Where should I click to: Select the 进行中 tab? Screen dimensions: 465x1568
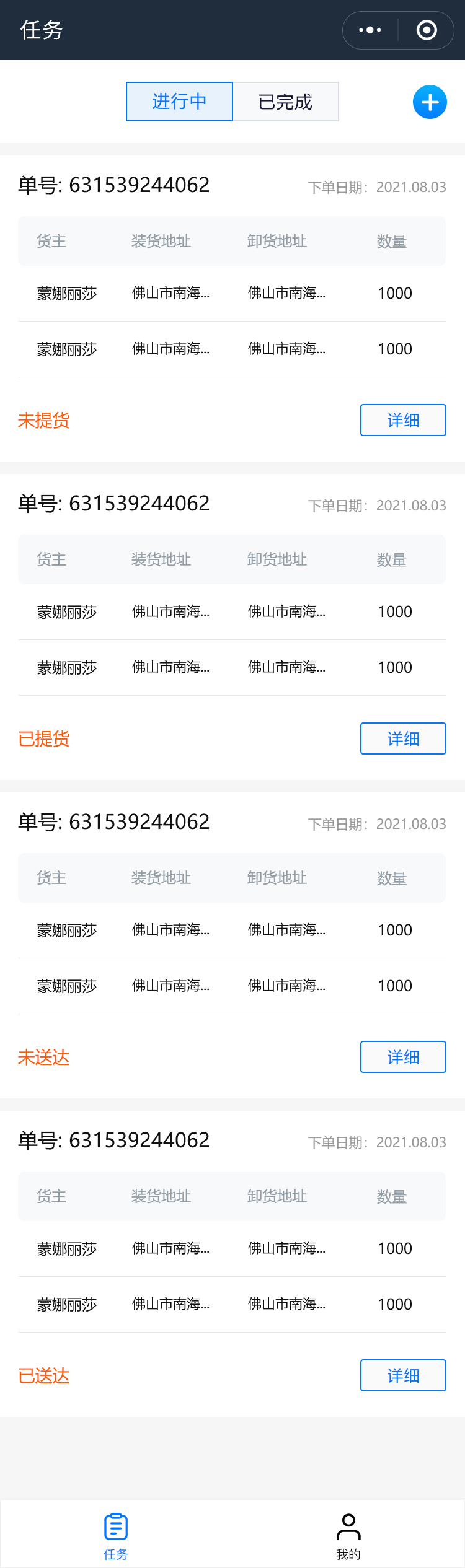180,102
